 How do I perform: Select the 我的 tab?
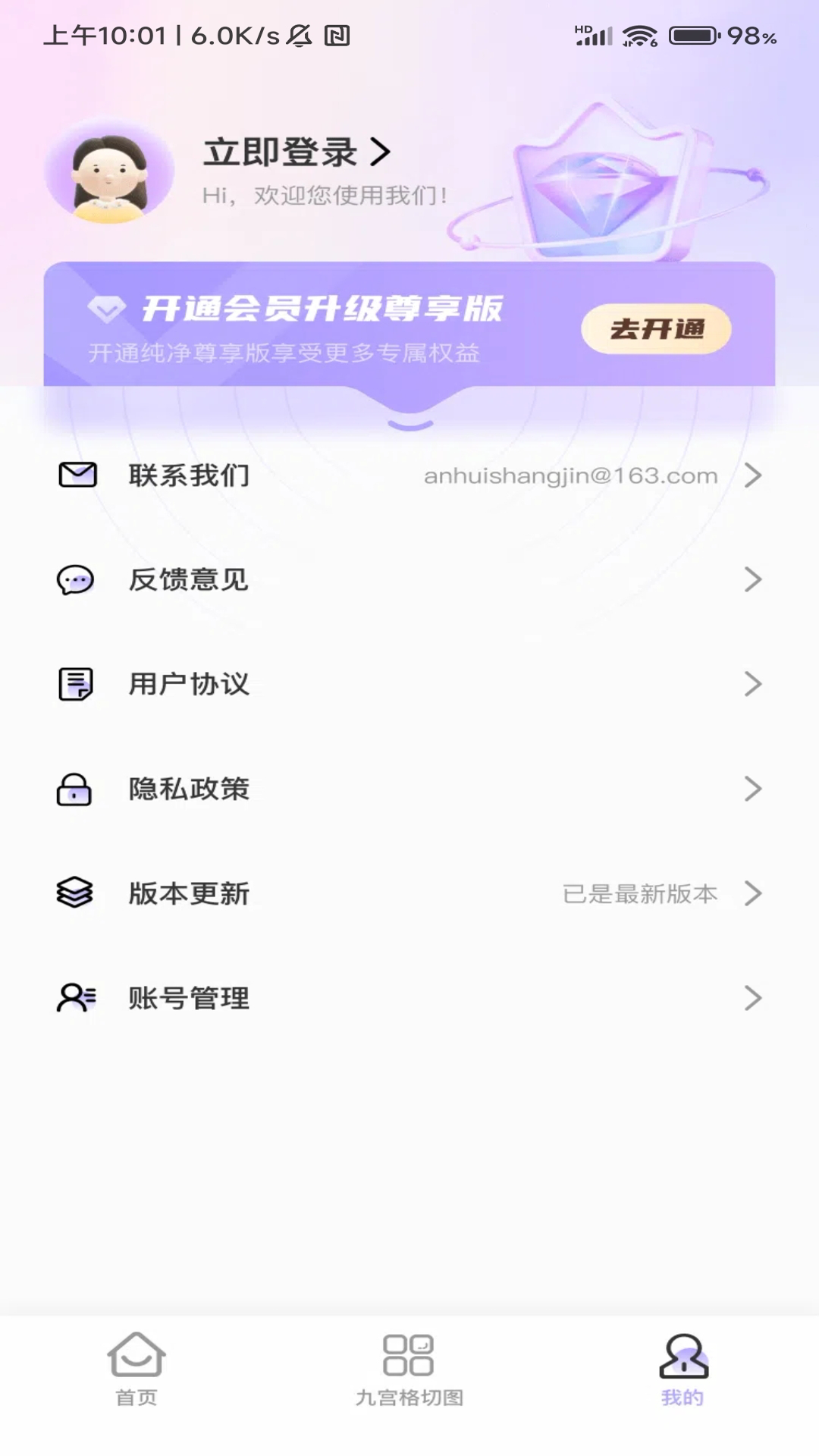pos(682,1370)
